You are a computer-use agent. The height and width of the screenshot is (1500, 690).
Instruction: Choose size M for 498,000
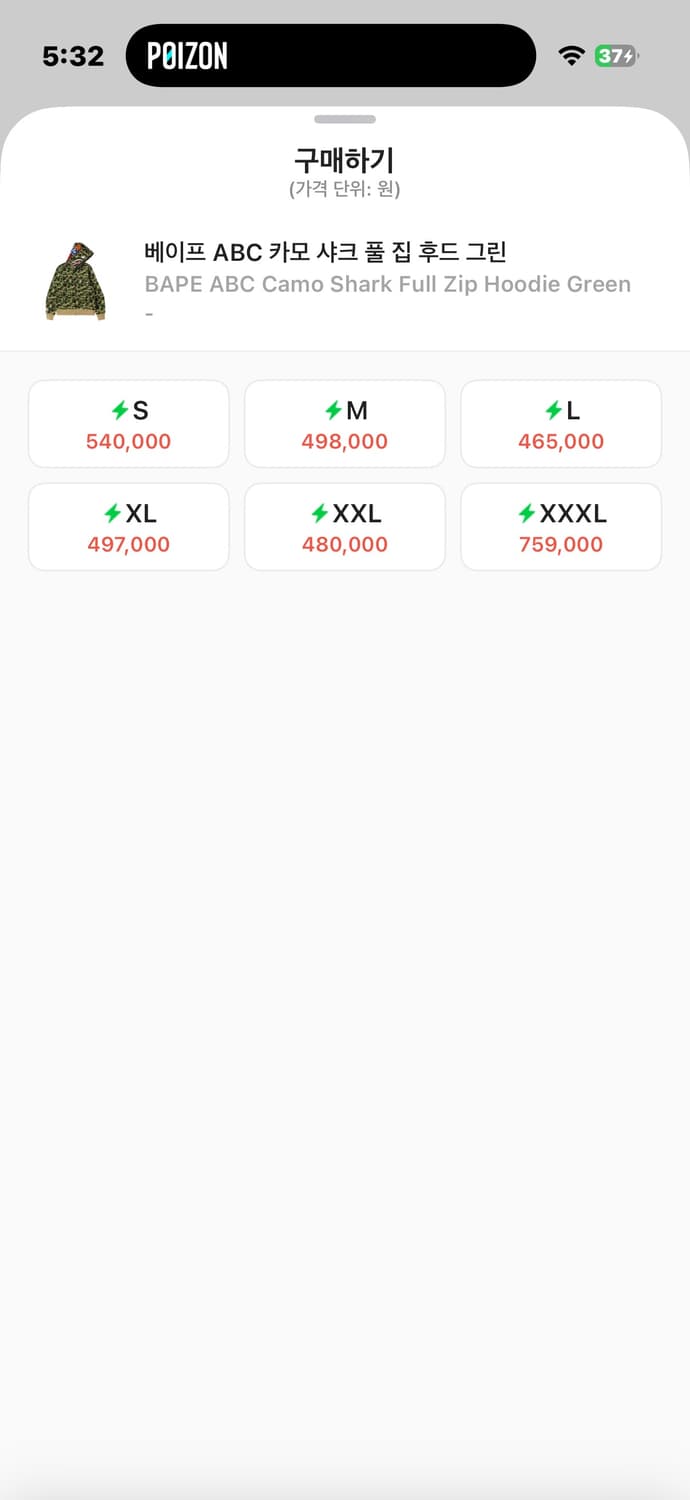pyautogui.click(x=345, y=424)
